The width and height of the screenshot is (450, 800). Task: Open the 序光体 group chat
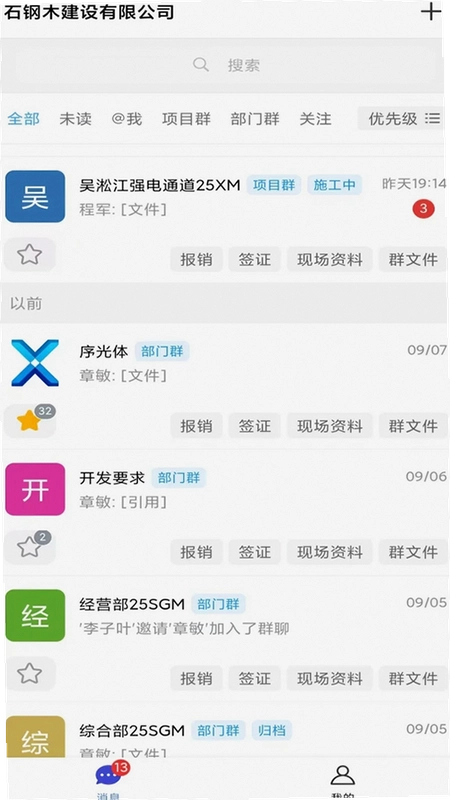click(225, 363)
